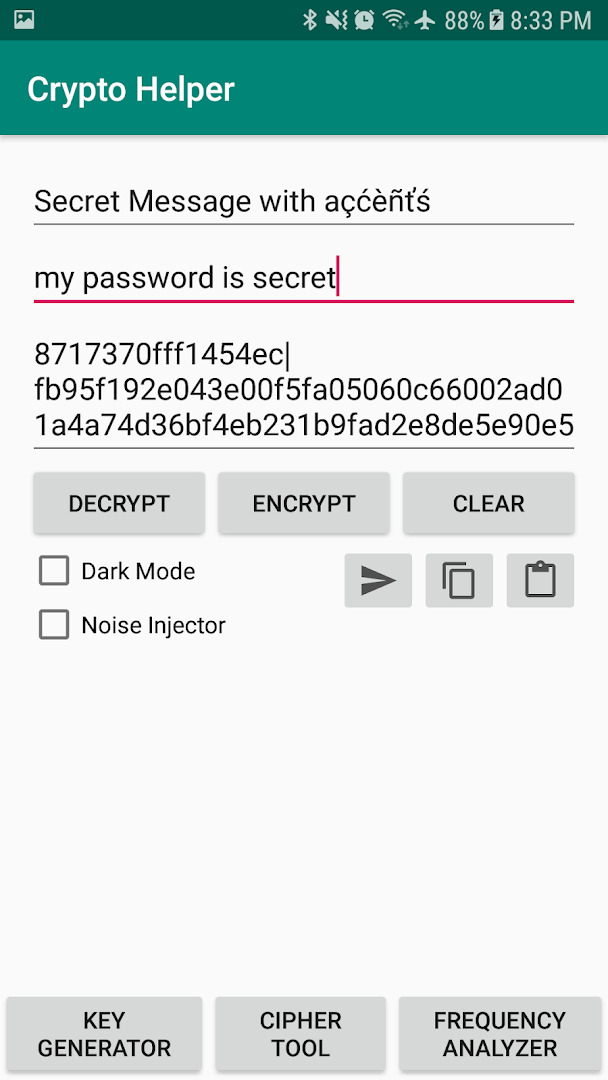The image size is (608, 1080).
Task: Tap the encrypted hex output field
Action: click(304, 391)
